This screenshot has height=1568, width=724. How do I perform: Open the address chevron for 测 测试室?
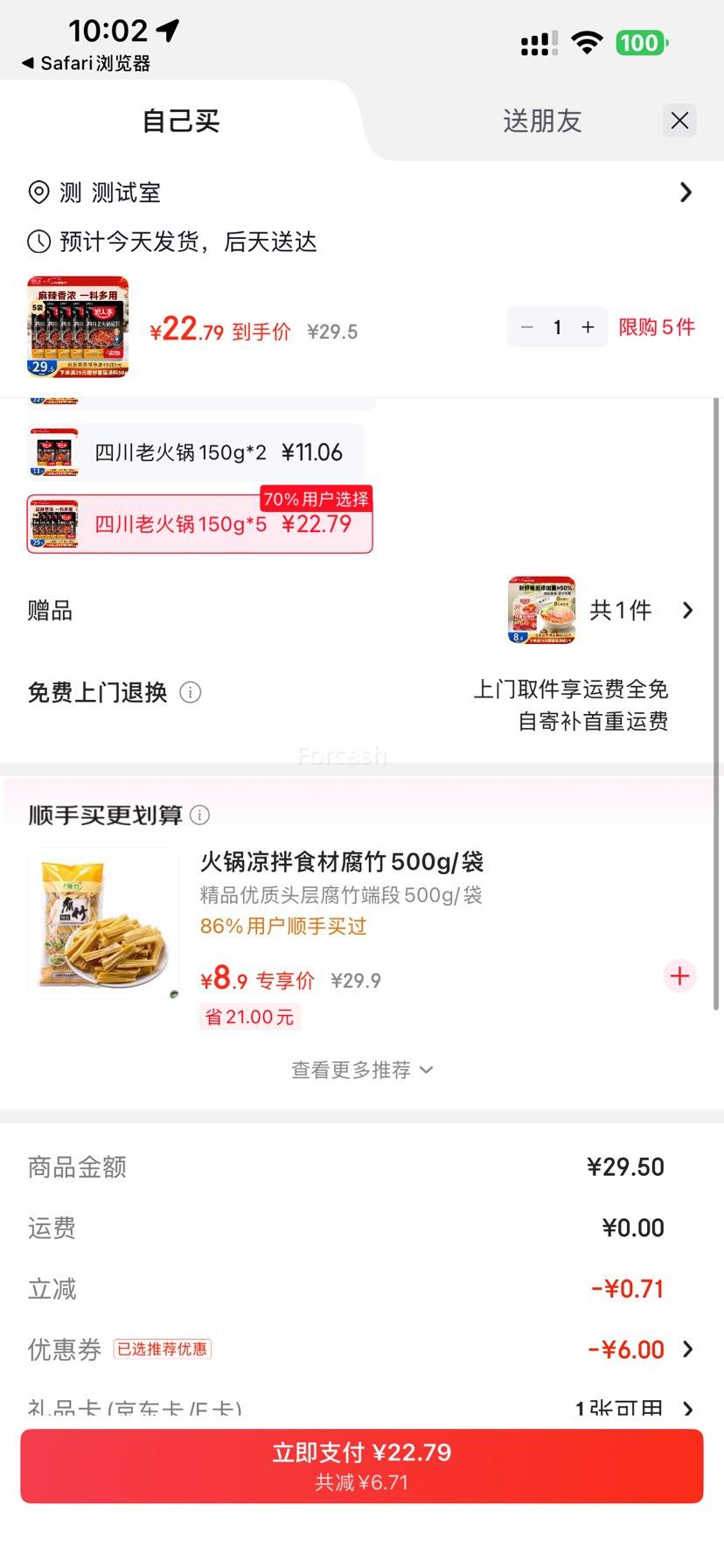(x=686, y=192)
